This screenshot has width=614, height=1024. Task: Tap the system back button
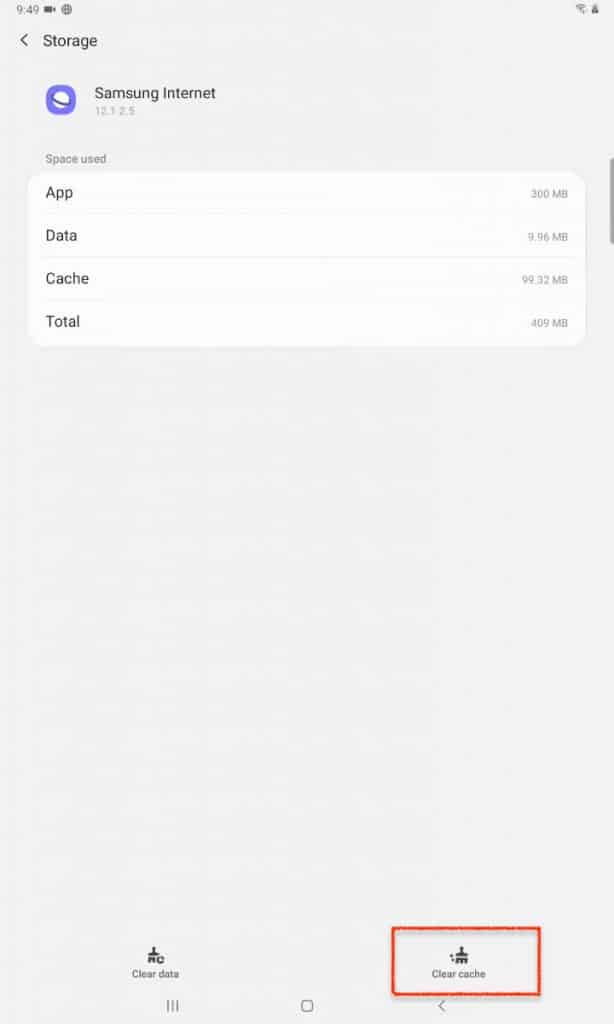[442, 1006]
